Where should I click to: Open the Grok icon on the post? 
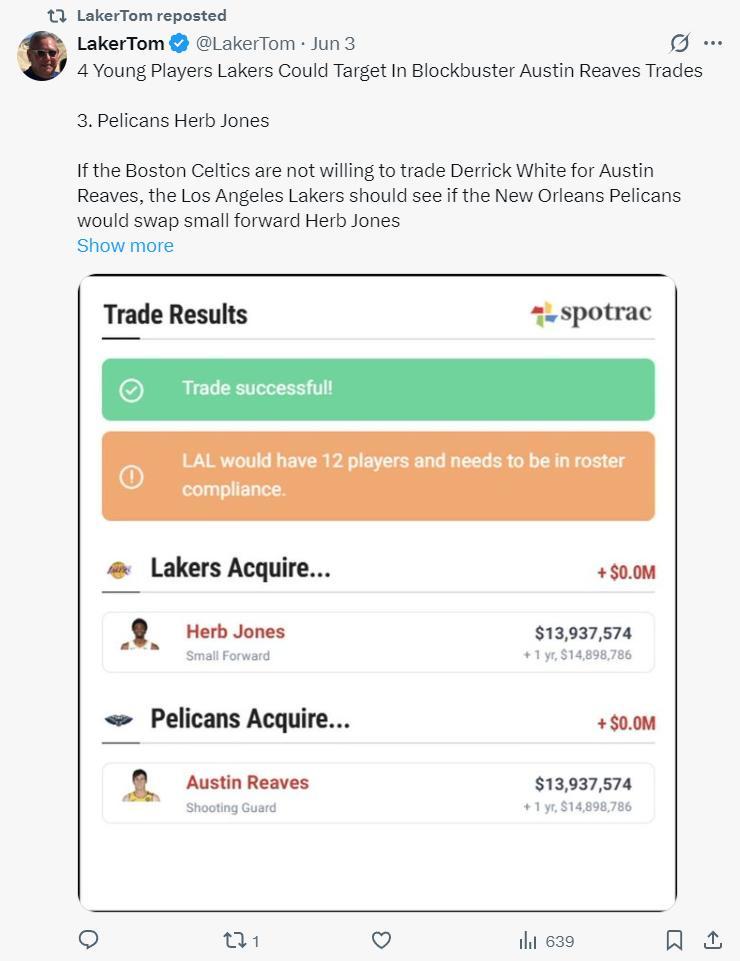point(679,43)
